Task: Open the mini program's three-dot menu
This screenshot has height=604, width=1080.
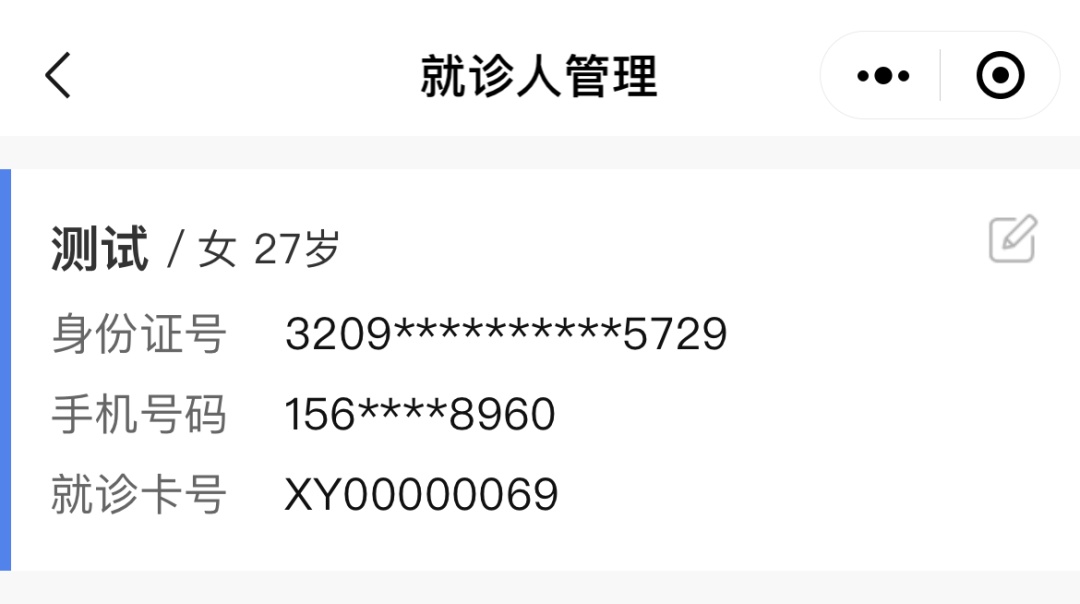Action: point(883,76)
